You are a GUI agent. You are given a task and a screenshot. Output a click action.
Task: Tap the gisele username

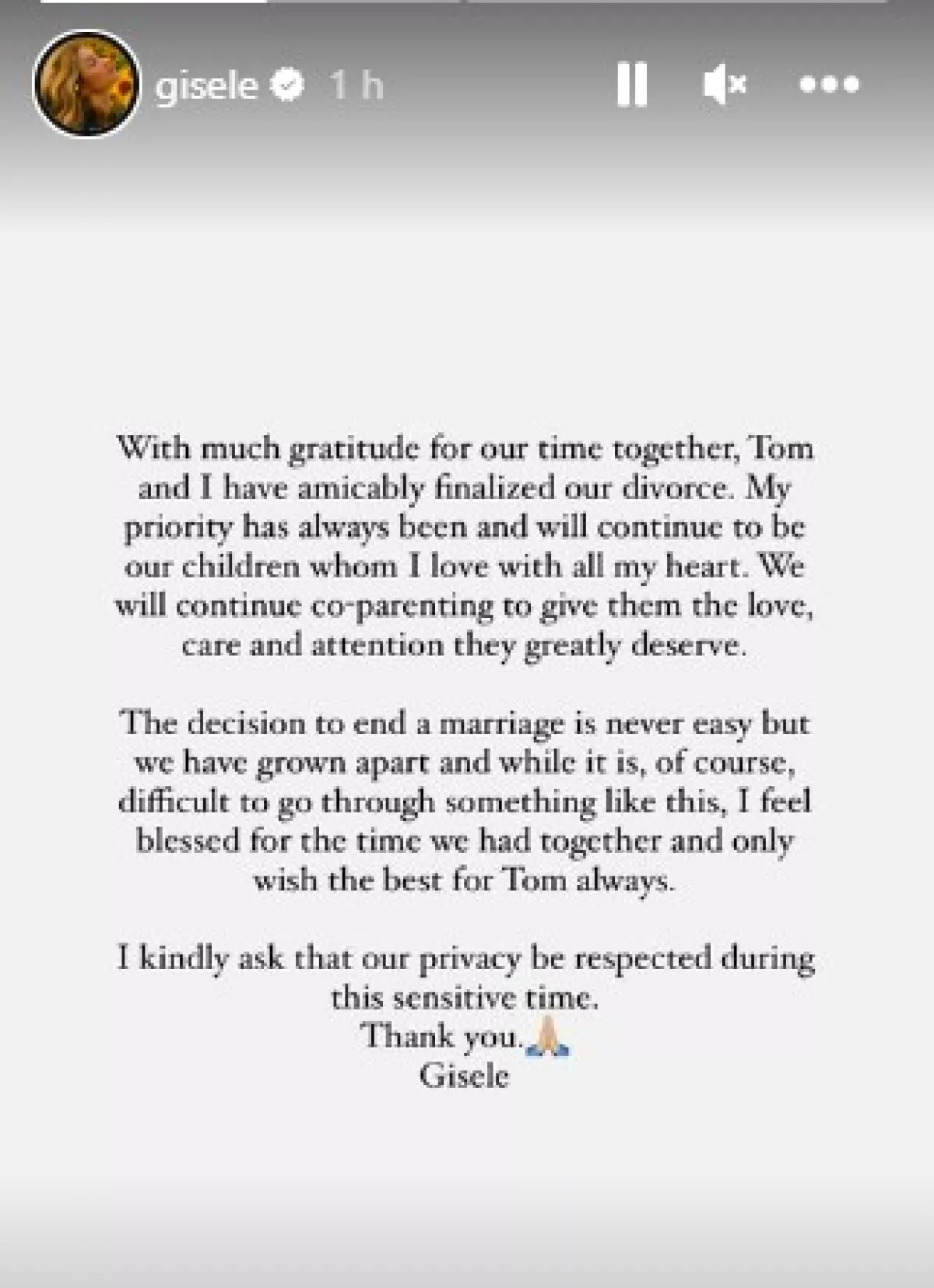click(206, 85)
